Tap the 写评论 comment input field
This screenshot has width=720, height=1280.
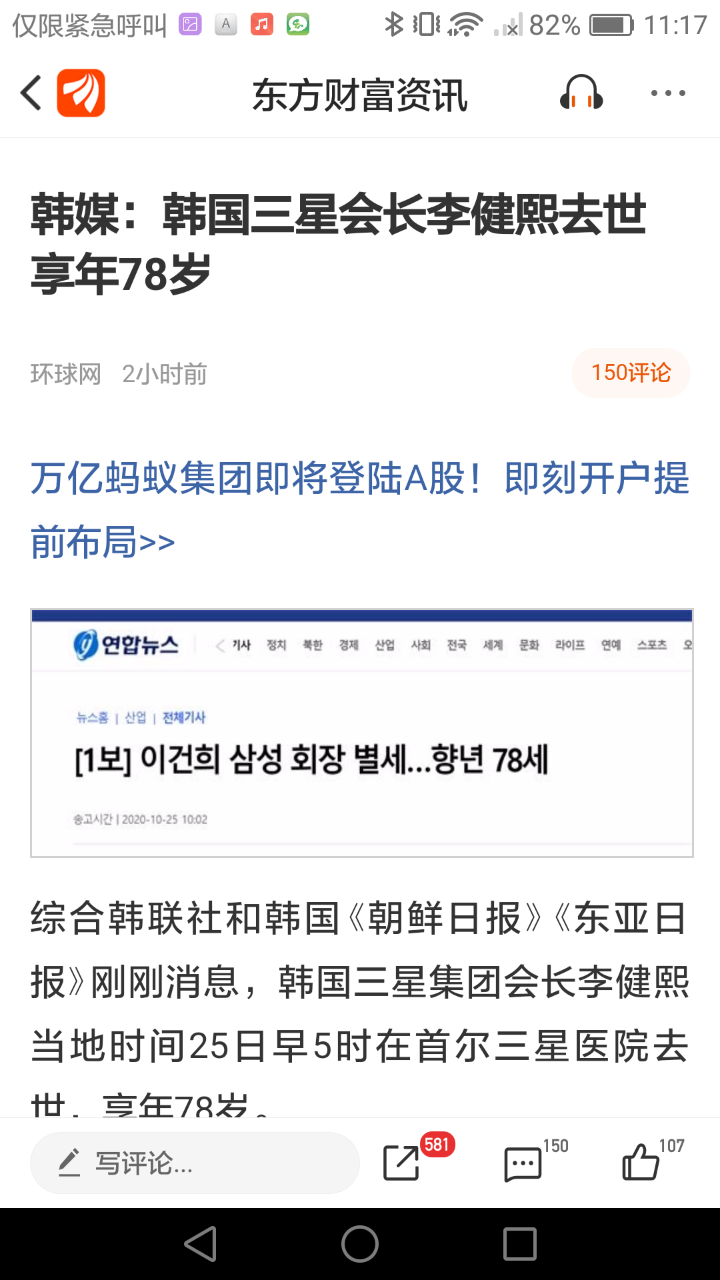(x=195, y=1163)
